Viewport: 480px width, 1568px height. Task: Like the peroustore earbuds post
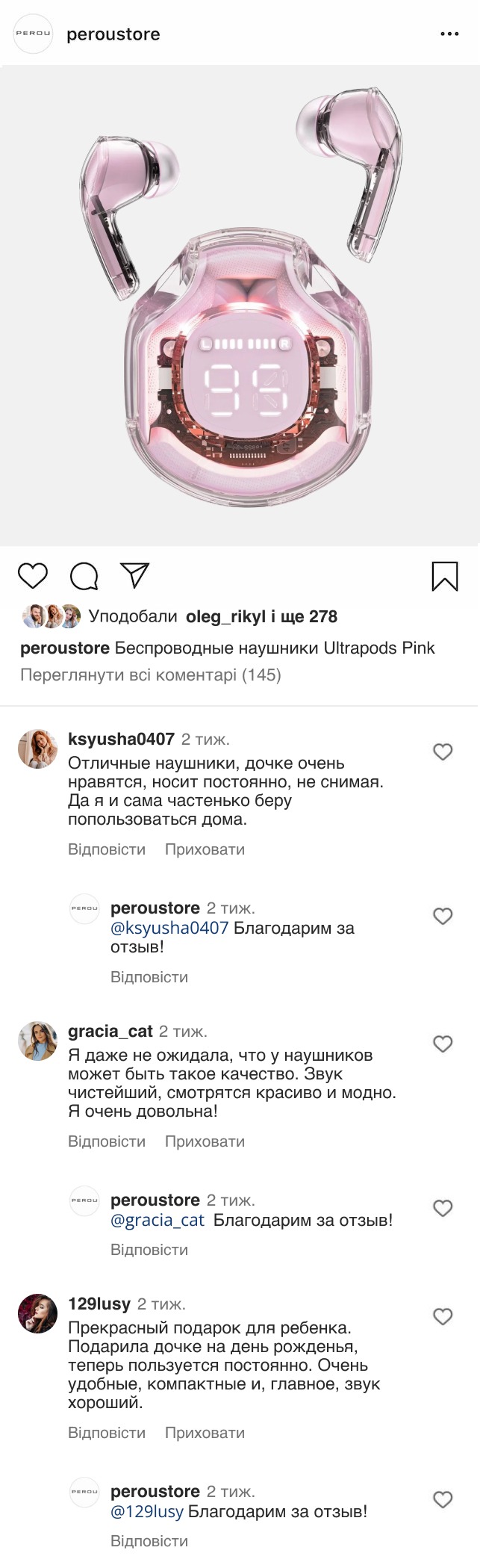coord(33,576)
